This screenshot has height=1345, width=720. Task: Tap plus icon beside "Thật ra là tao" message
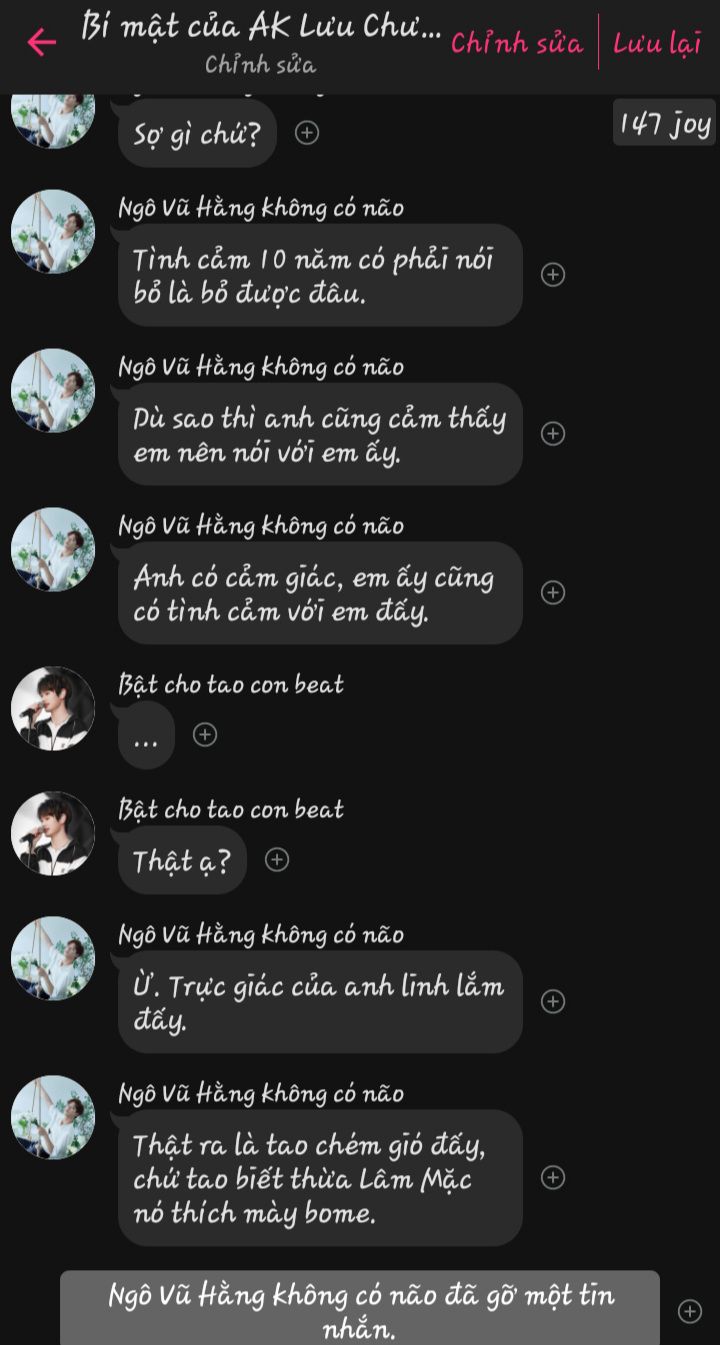552,1178
